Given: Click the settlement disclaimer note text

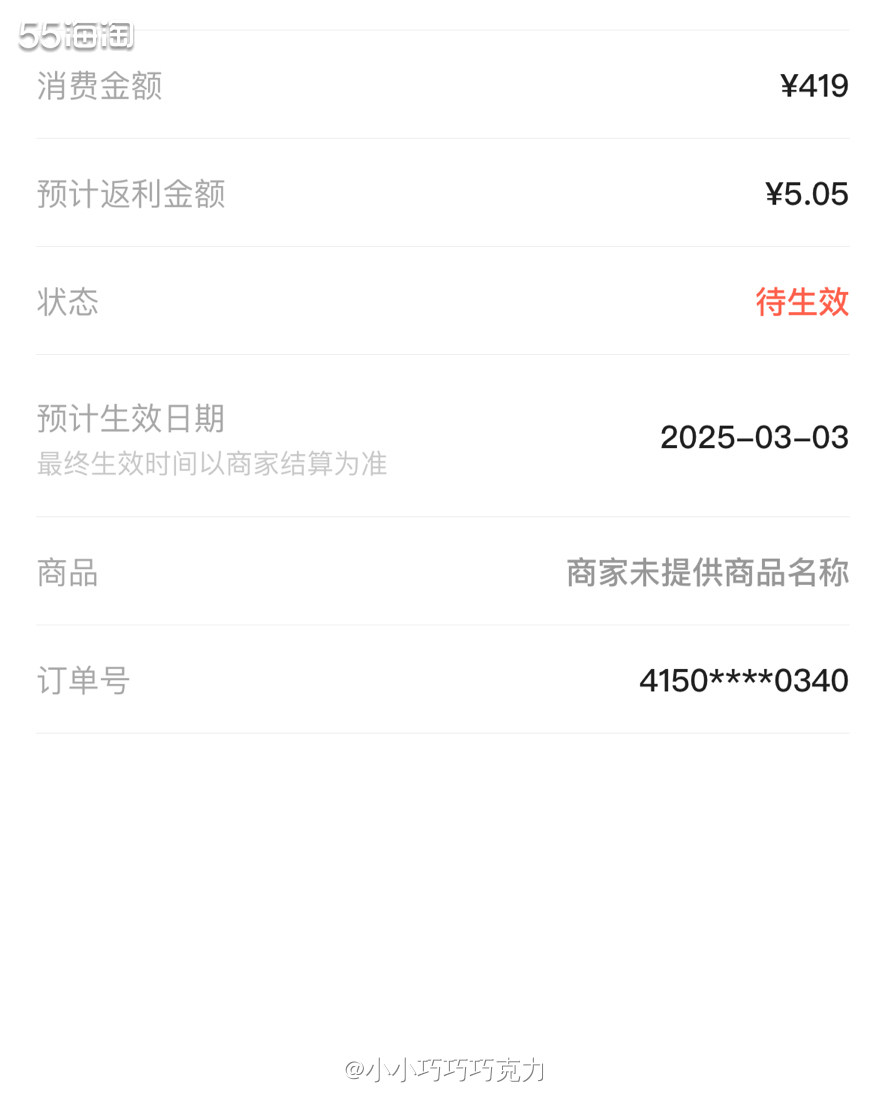Looking at the screenshot, I should pyautogui.click(x=212, y=464).
